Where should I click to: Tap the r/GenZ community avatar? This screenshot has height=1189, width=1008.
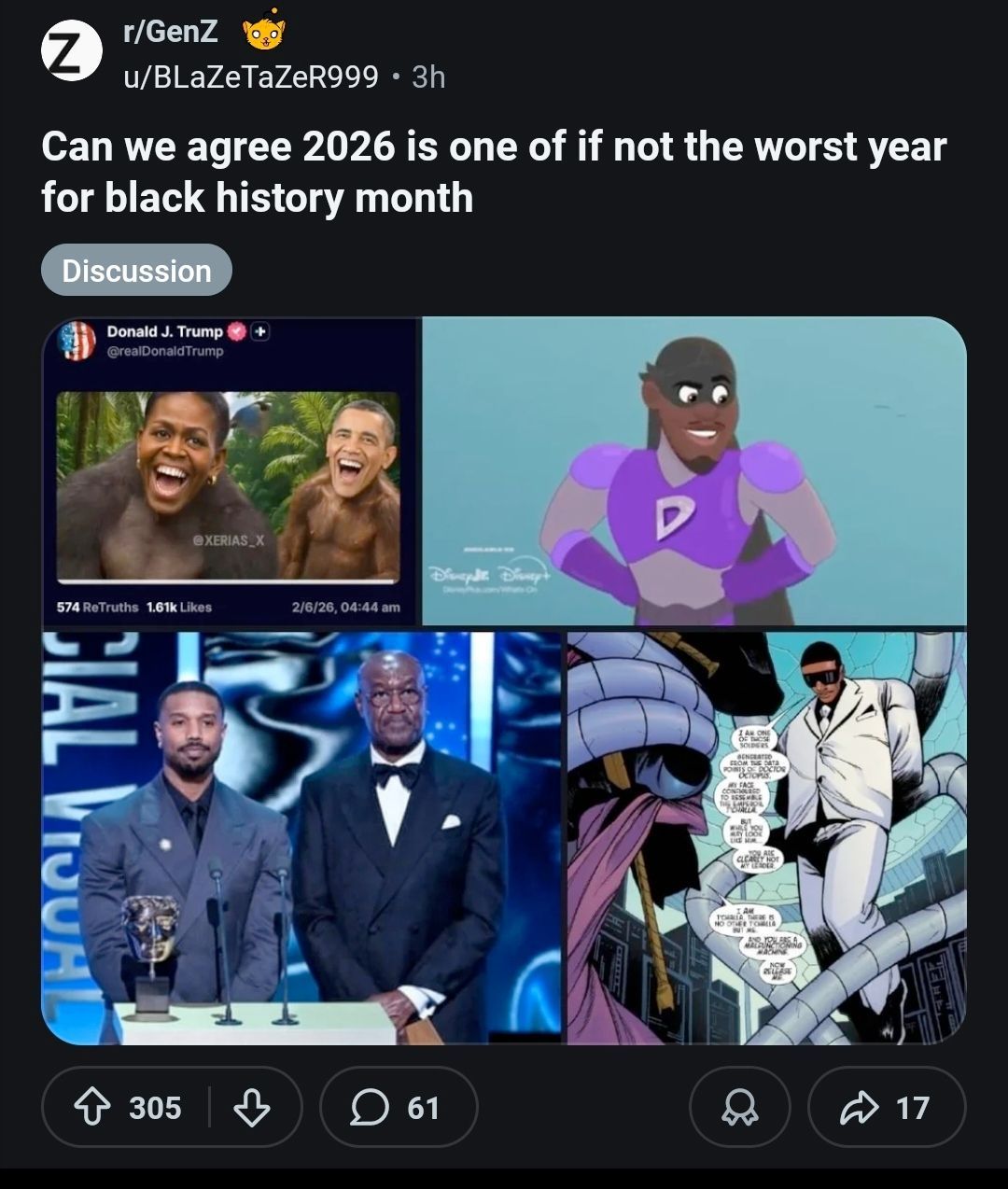(71, 51)
